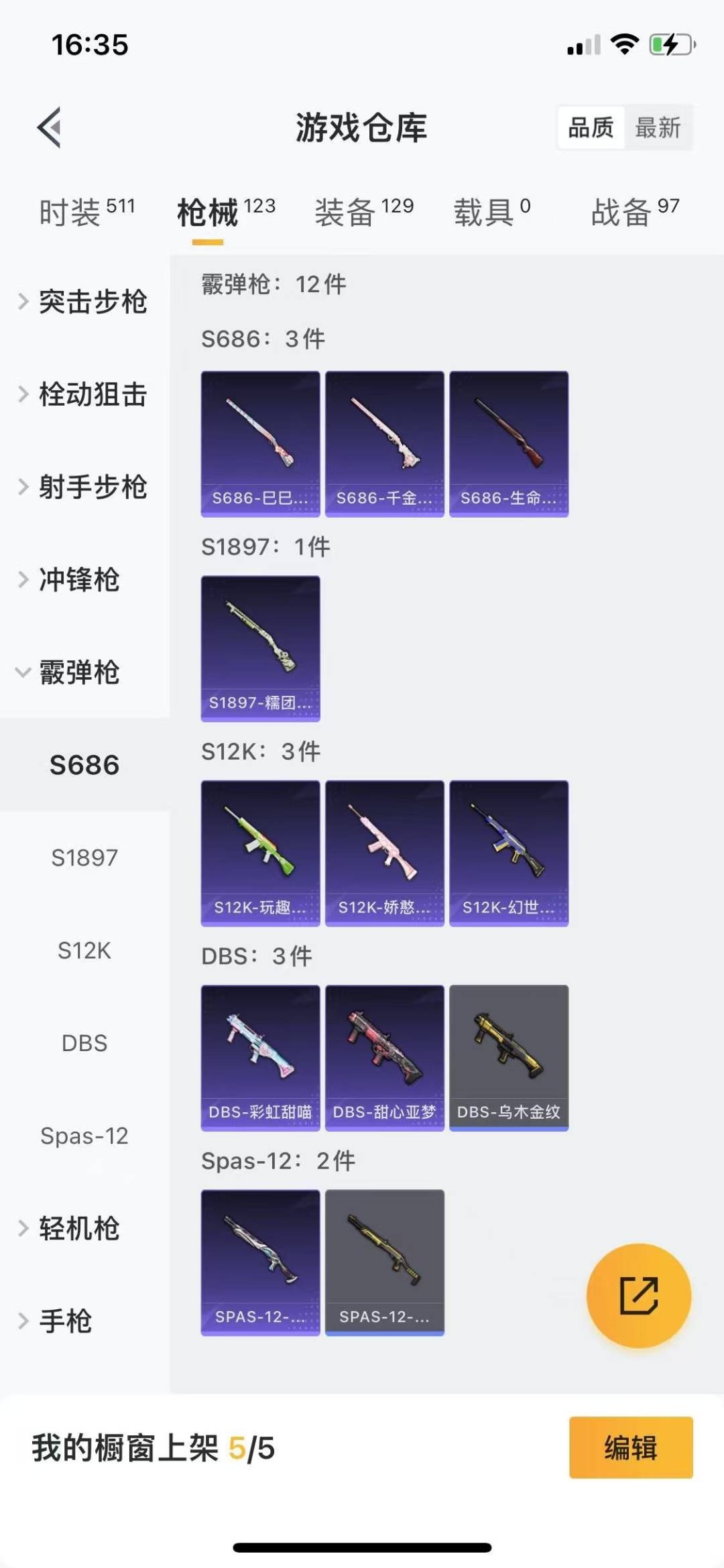The height and width of the screenshot is (1568, 724).
Task: Tap the orange floating share button
Action: click(x=638, y=1295)
